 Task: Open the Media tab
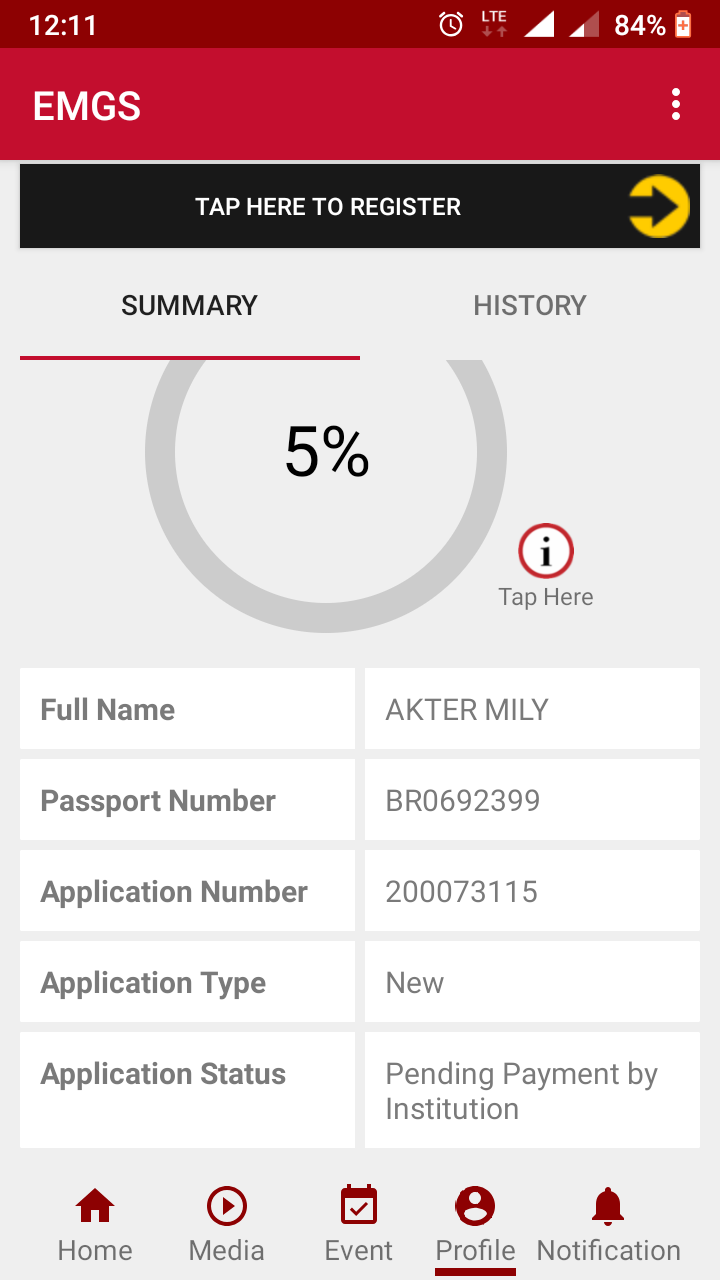[x=227, y=1225]
